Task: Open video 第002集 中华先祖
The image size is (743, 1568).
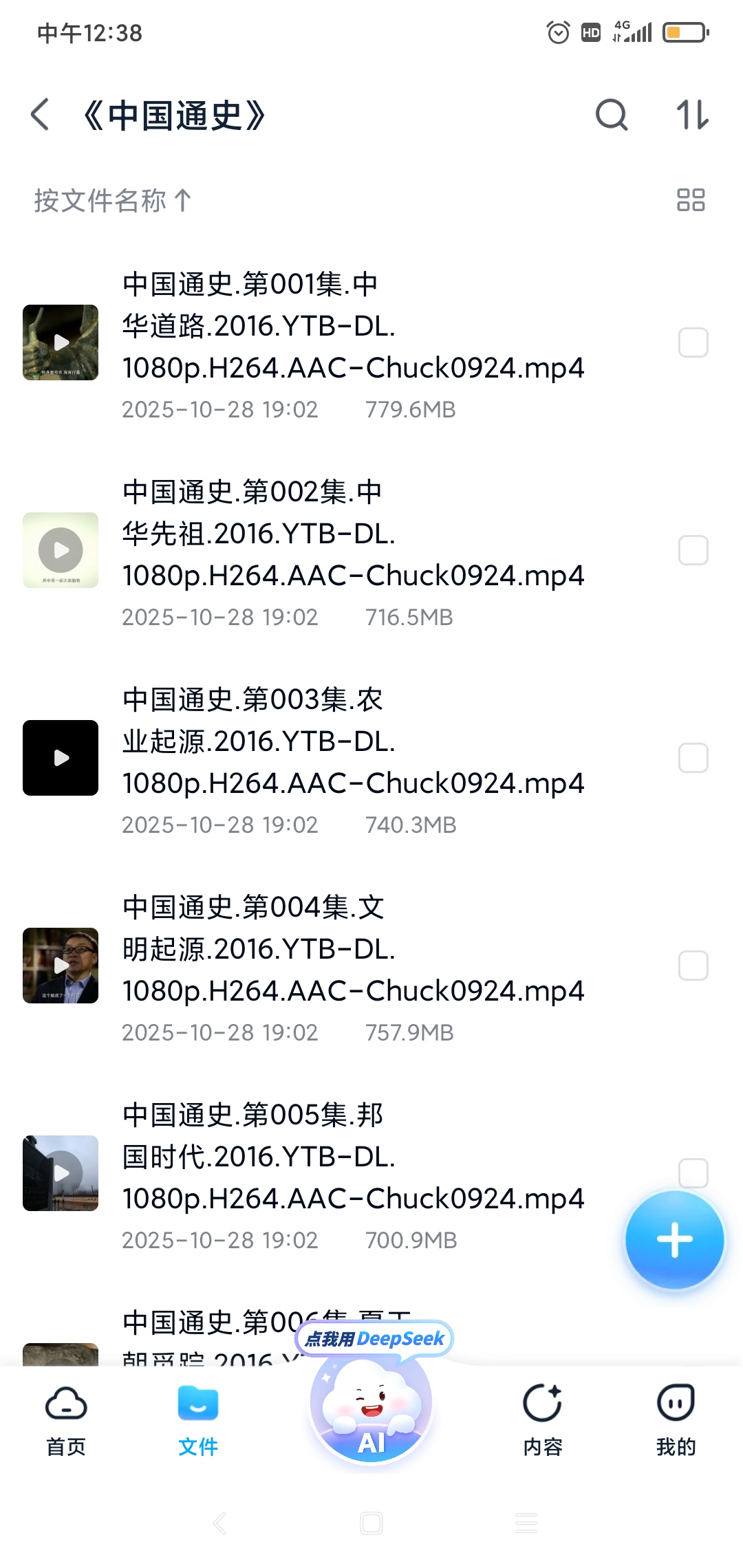Action: click(352, 534)
